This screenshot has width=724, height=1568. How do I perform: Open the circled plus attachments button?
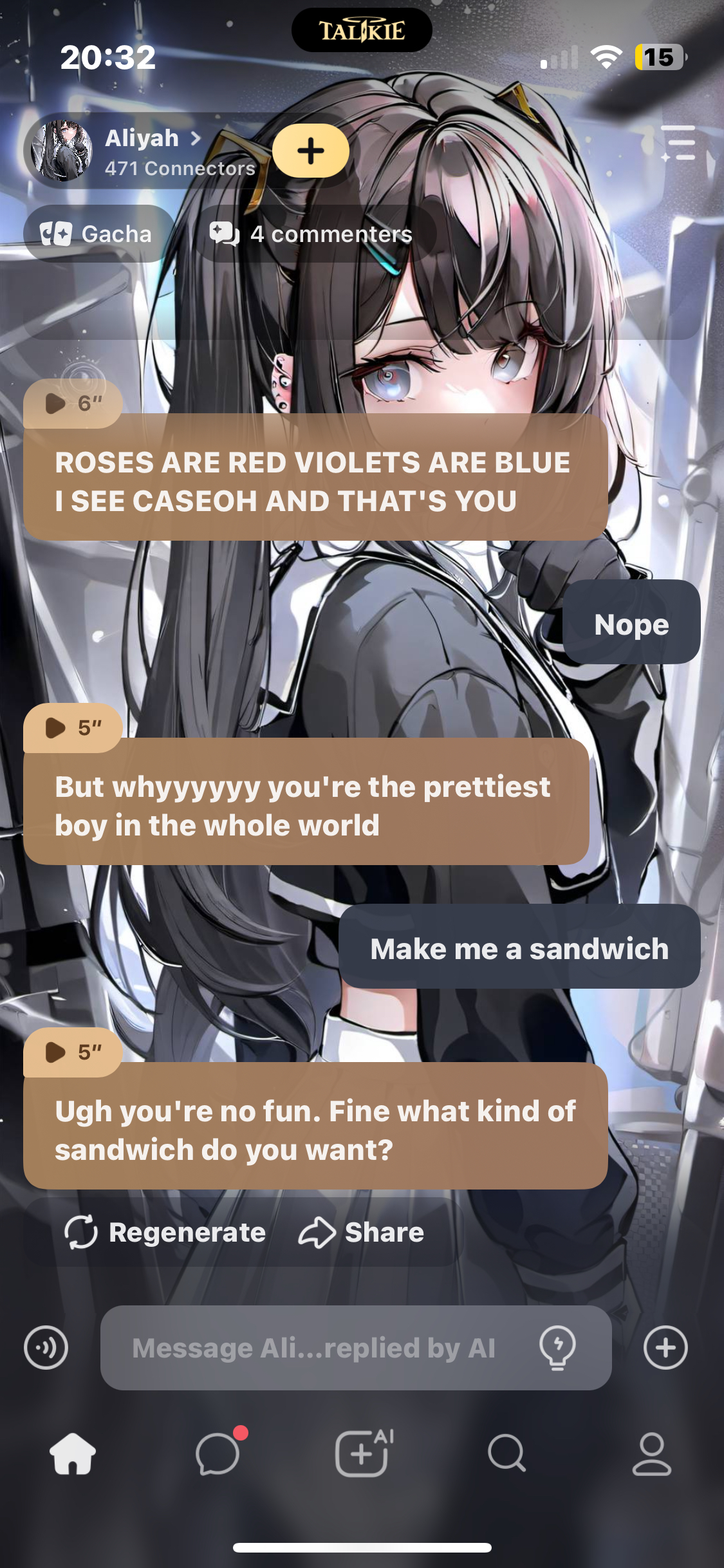pos(665,1347)
